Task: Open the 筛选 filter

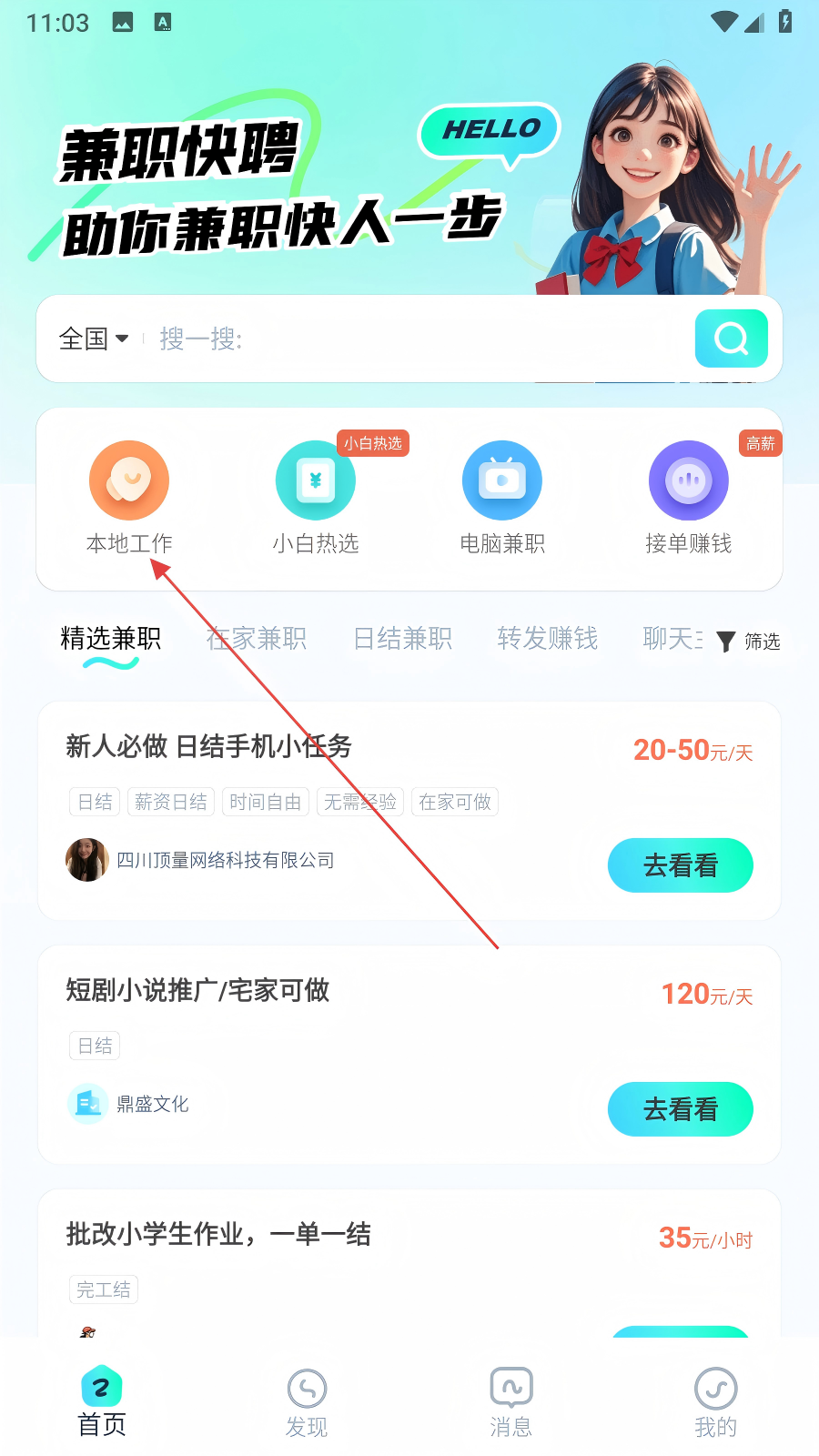Action: tap(748, 642)
